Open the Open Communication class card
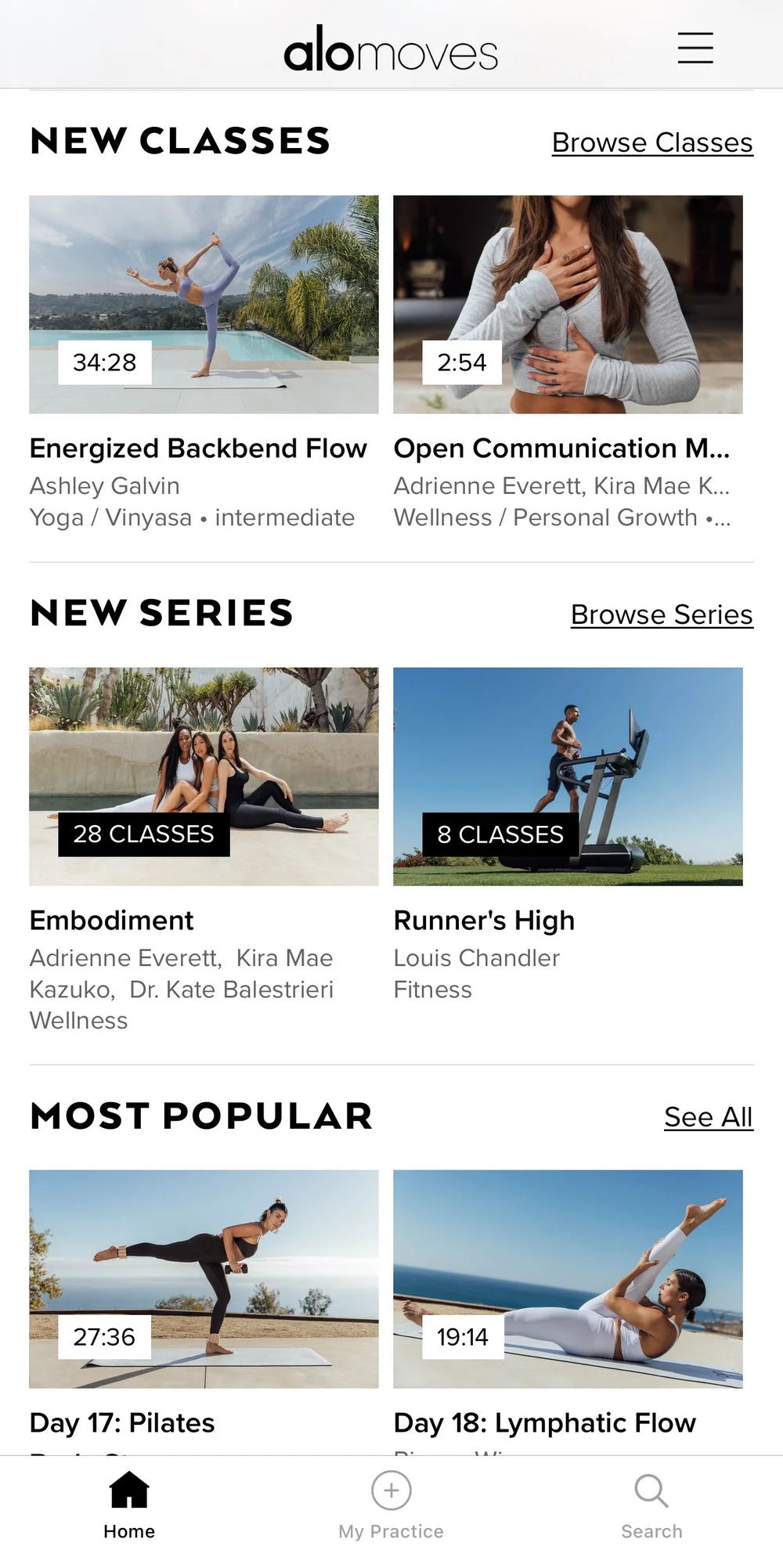This screenshot has width=783, height=1568. [568, 305]
